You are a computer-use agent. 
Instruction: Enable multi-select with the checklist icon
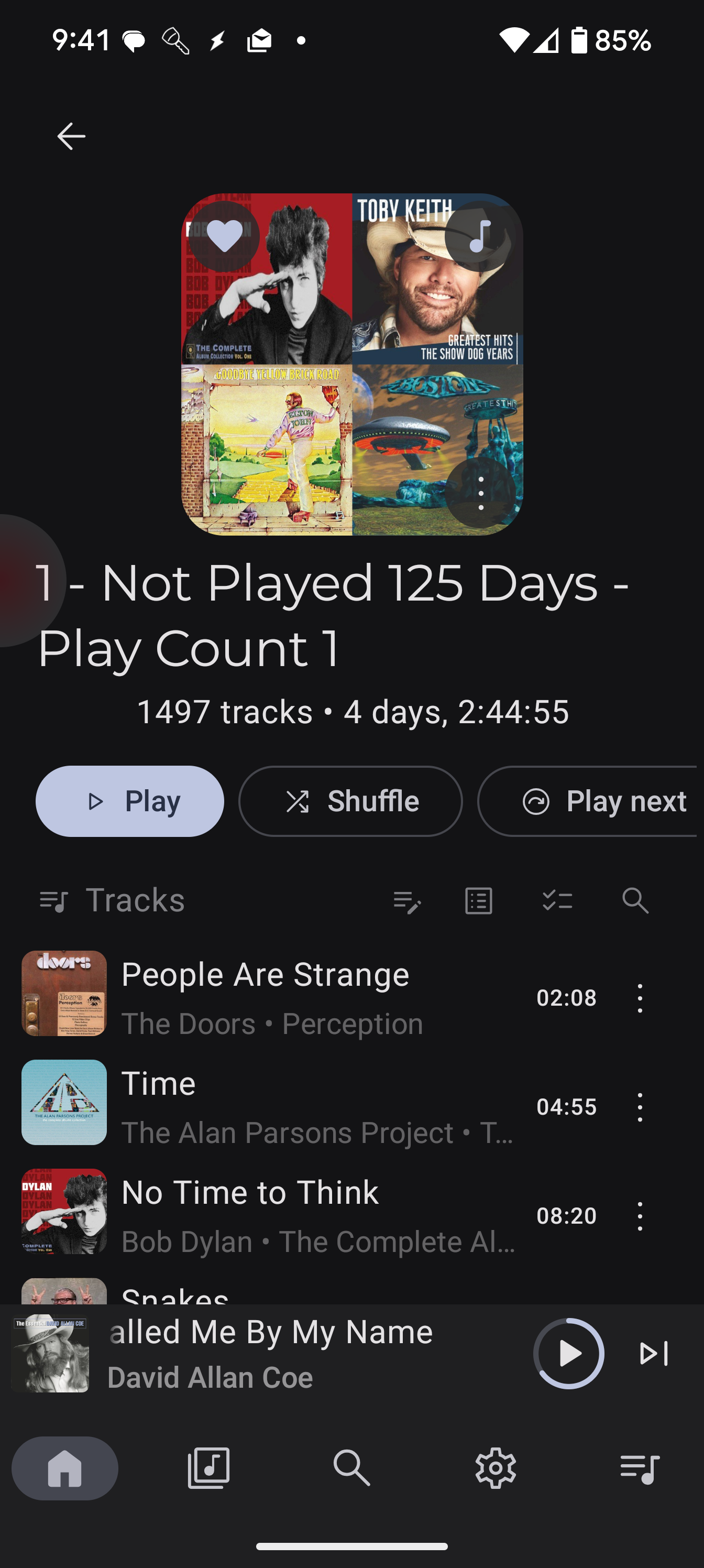pos(557,901)
